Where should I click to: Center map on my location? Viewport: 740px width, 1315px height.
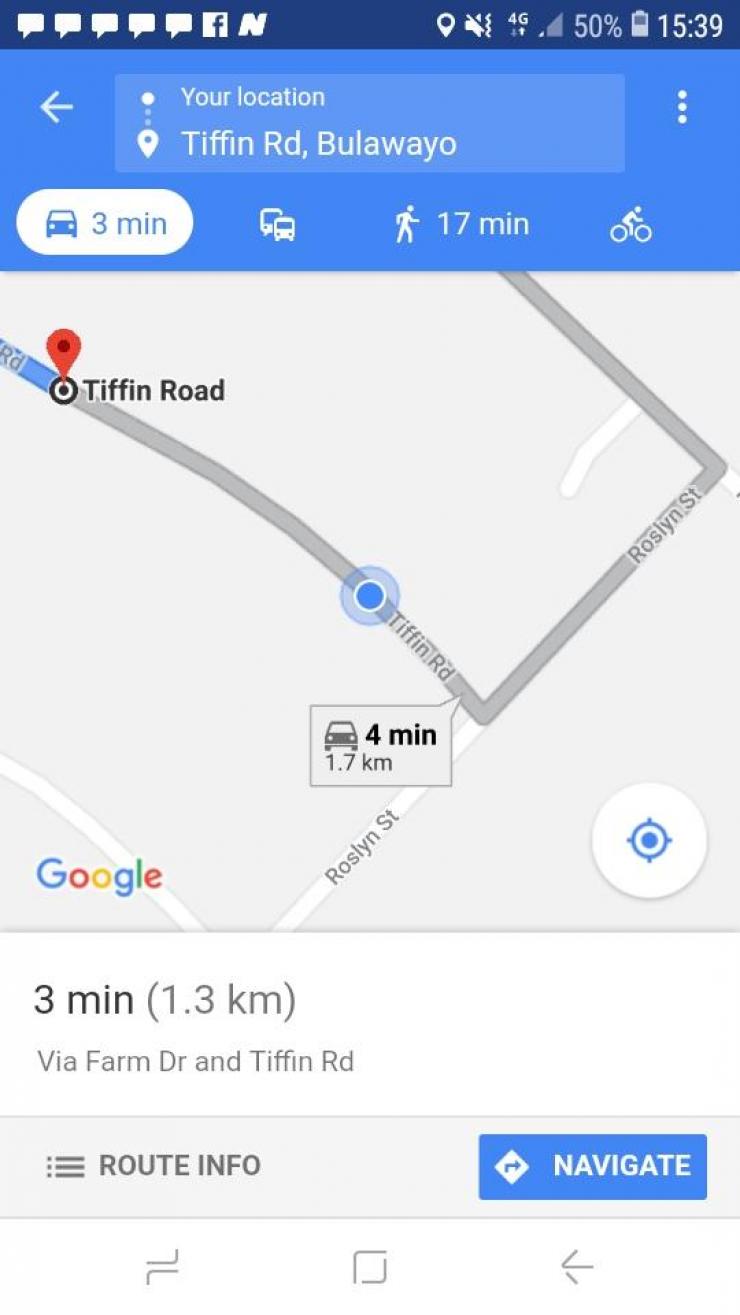point(649,841)
